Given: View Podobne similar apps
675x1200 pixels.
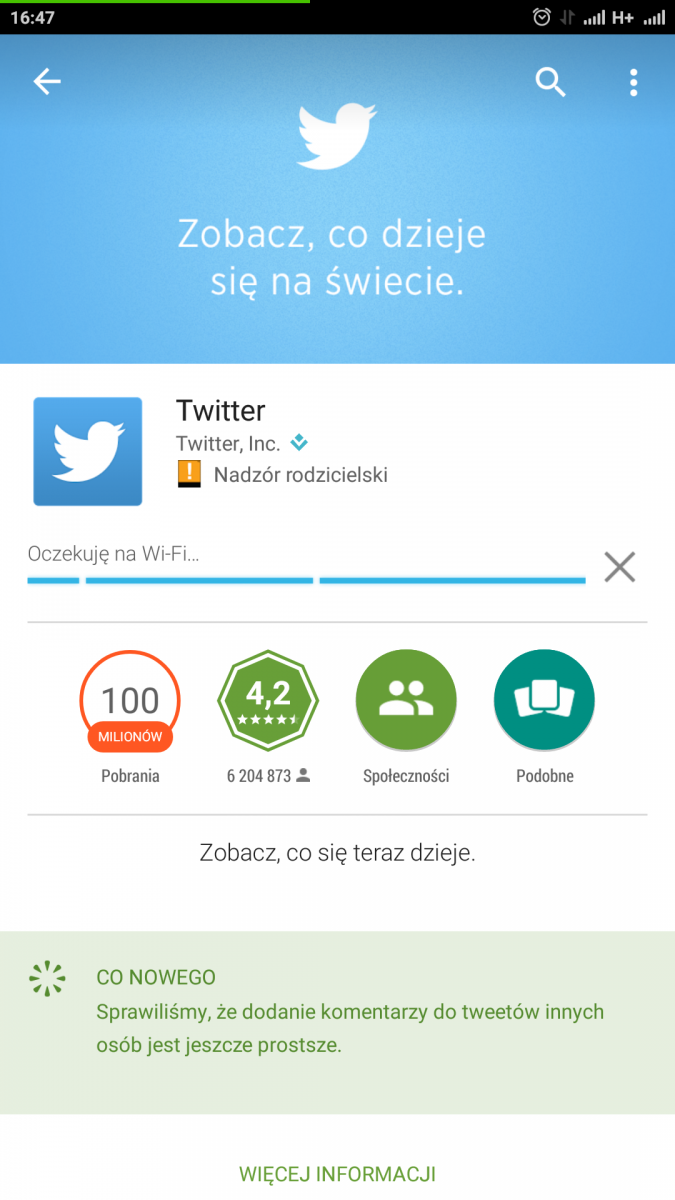Looking at the screenshot, I should pyautogui.click(x=544, y=700).
